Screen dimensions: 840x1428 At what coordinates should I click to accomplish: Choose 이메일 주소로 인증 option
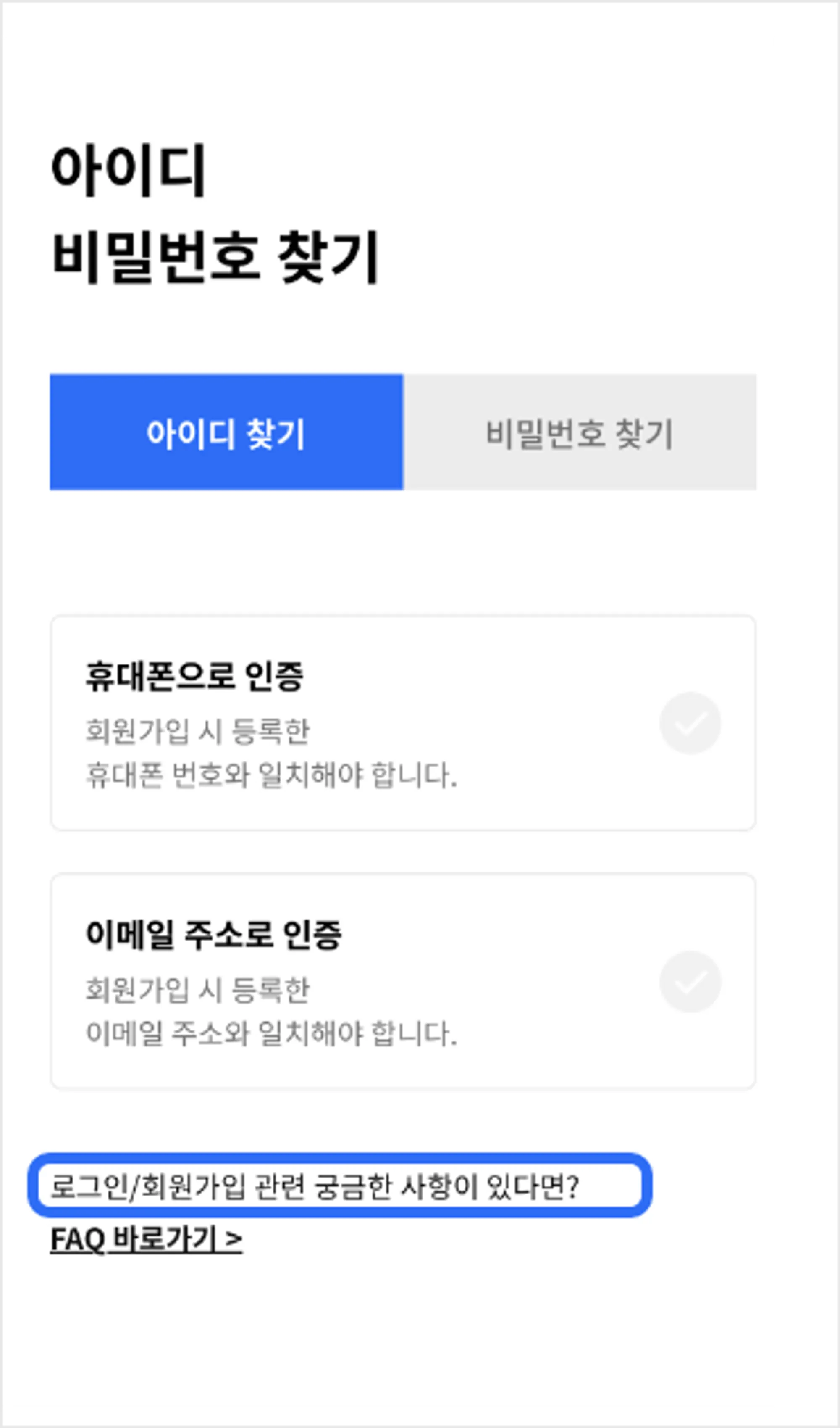tap(403, 981)
